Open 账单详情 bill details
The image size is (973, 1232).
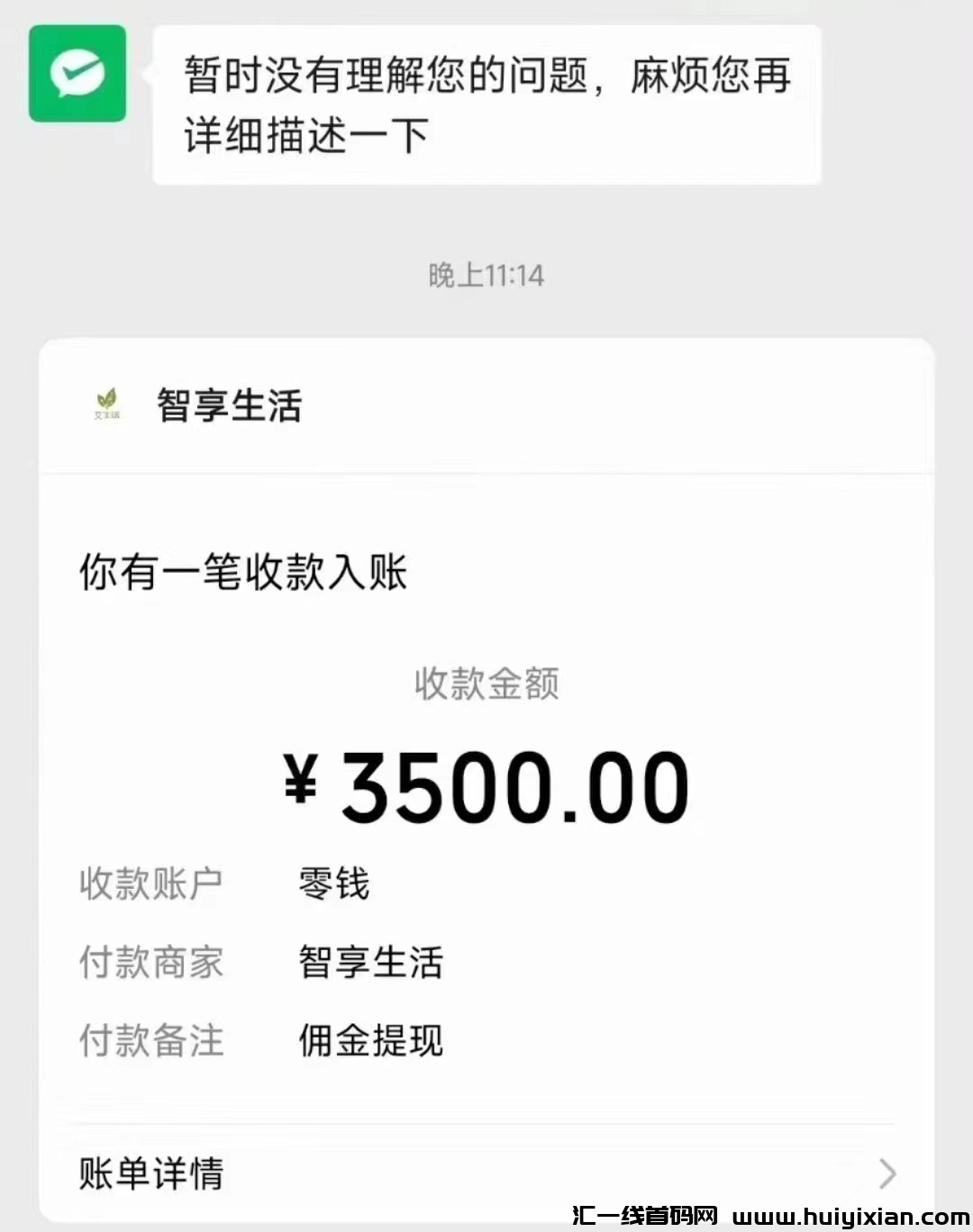click(x=486, y=1173)
